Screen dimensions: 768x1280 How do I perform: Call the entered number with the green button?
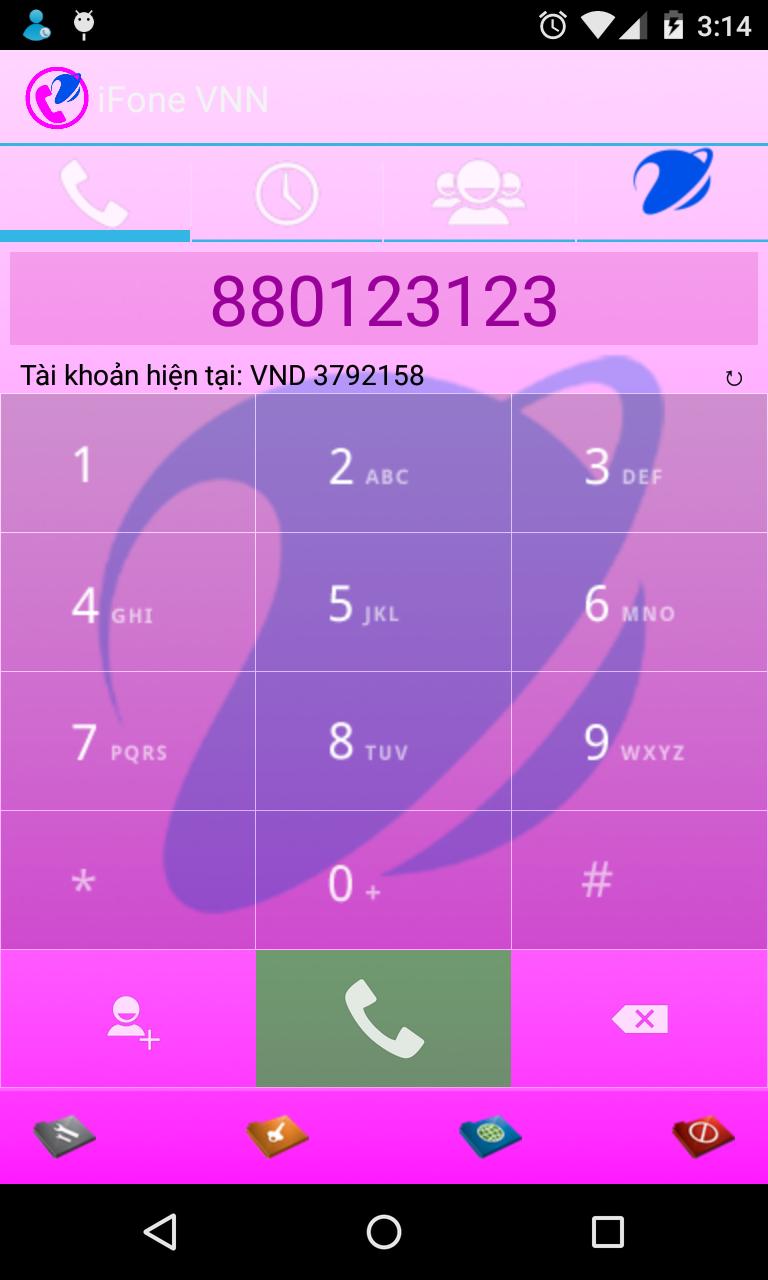383,1018
